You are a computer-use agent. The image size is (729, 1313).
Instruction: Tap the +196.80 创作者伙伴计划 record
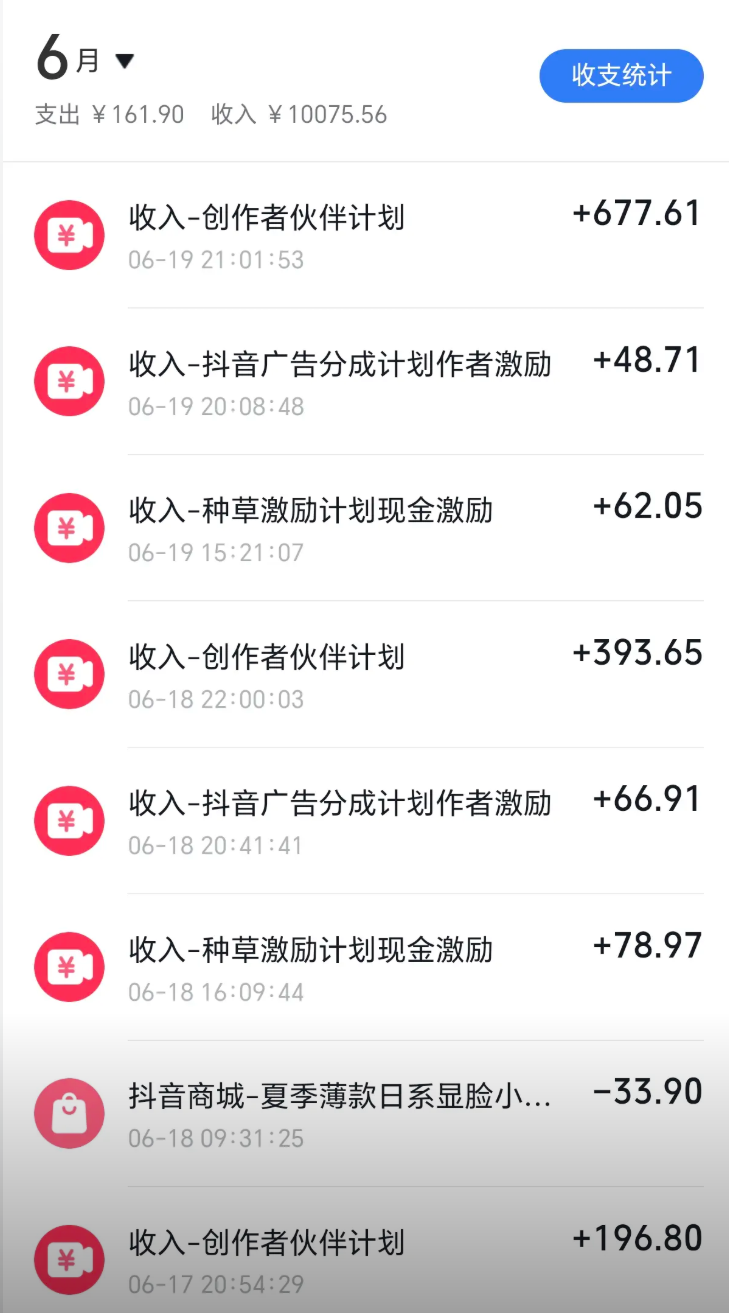click(366, 1259)
